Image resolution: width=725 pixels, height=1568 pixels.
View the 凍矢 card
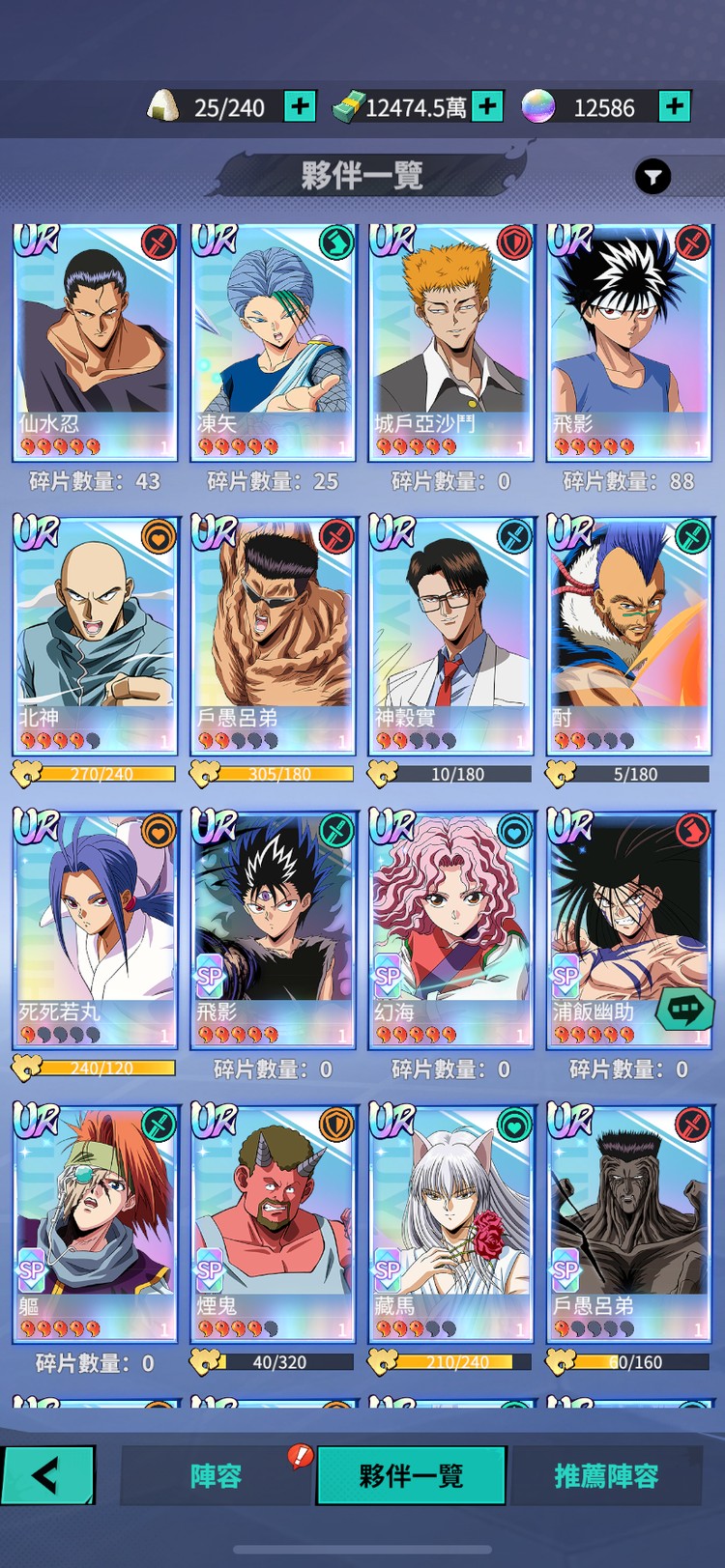[273, 341]
